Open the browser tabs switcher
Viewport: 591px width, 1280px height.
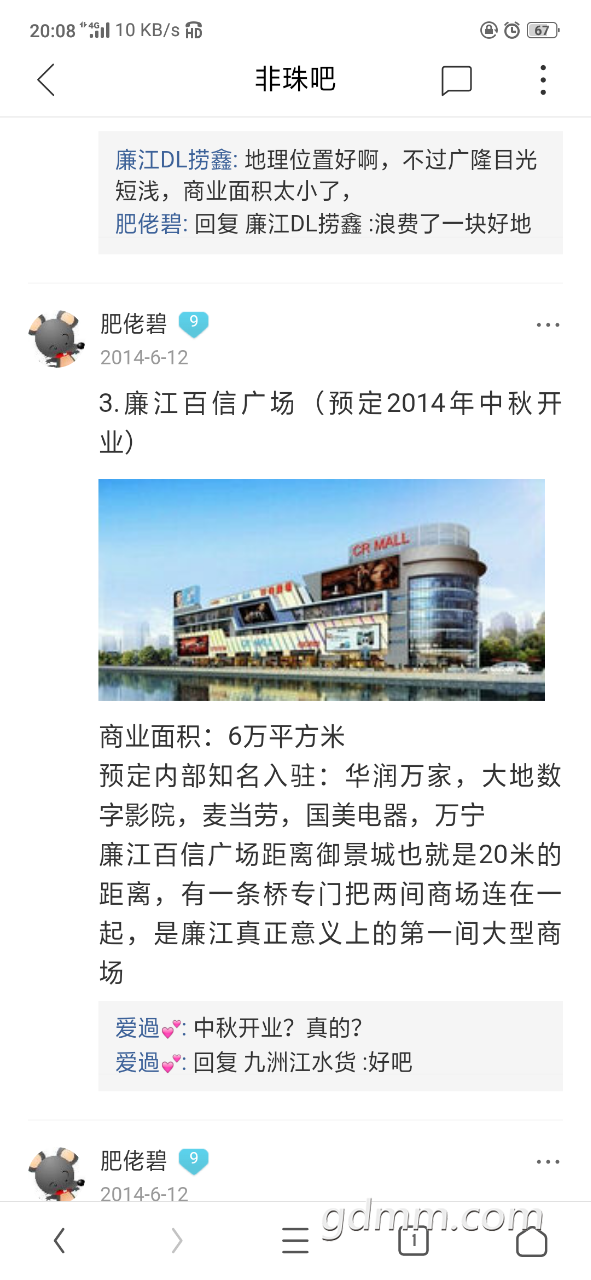pos(413,1241)
